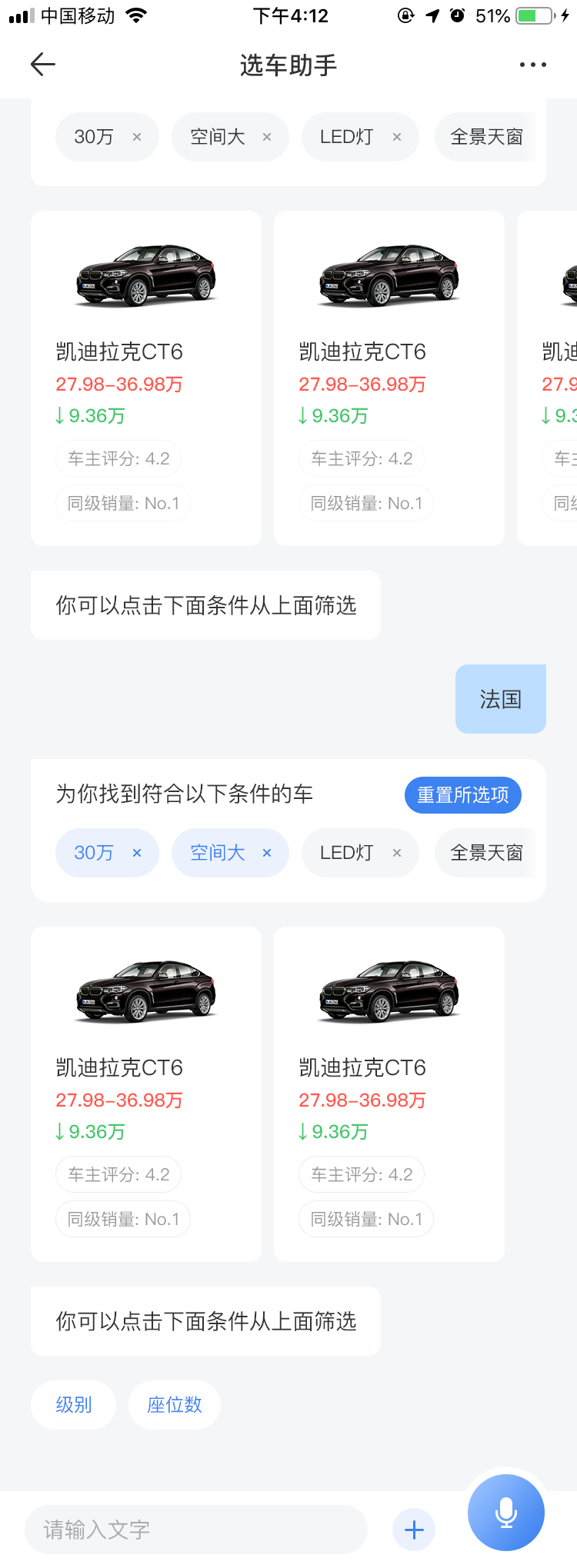
Task: Open the plus attachment options
Action: coord(414,1530)
